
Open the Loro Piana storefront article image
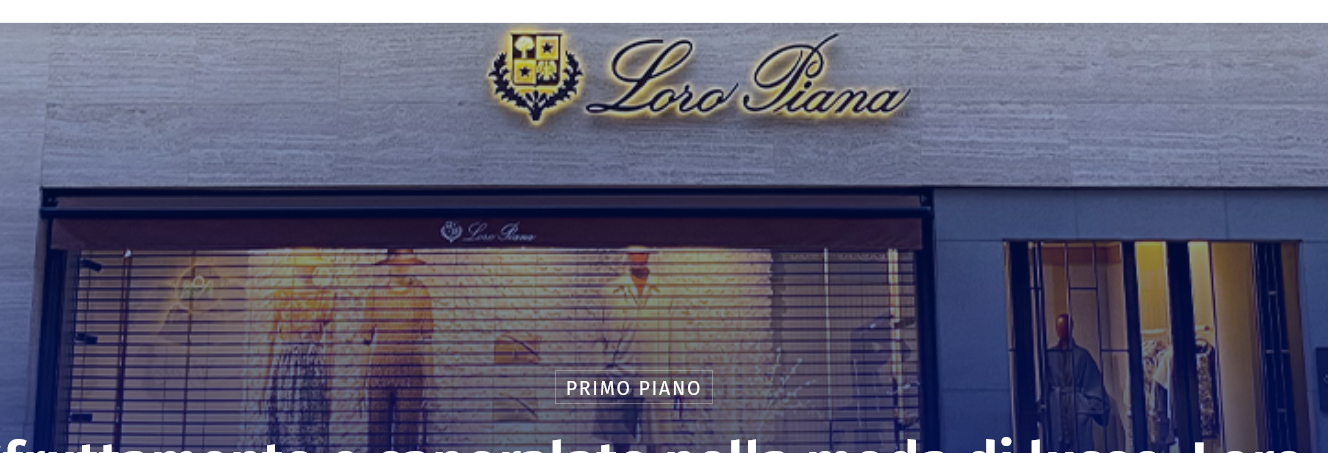tap(664, 200)
